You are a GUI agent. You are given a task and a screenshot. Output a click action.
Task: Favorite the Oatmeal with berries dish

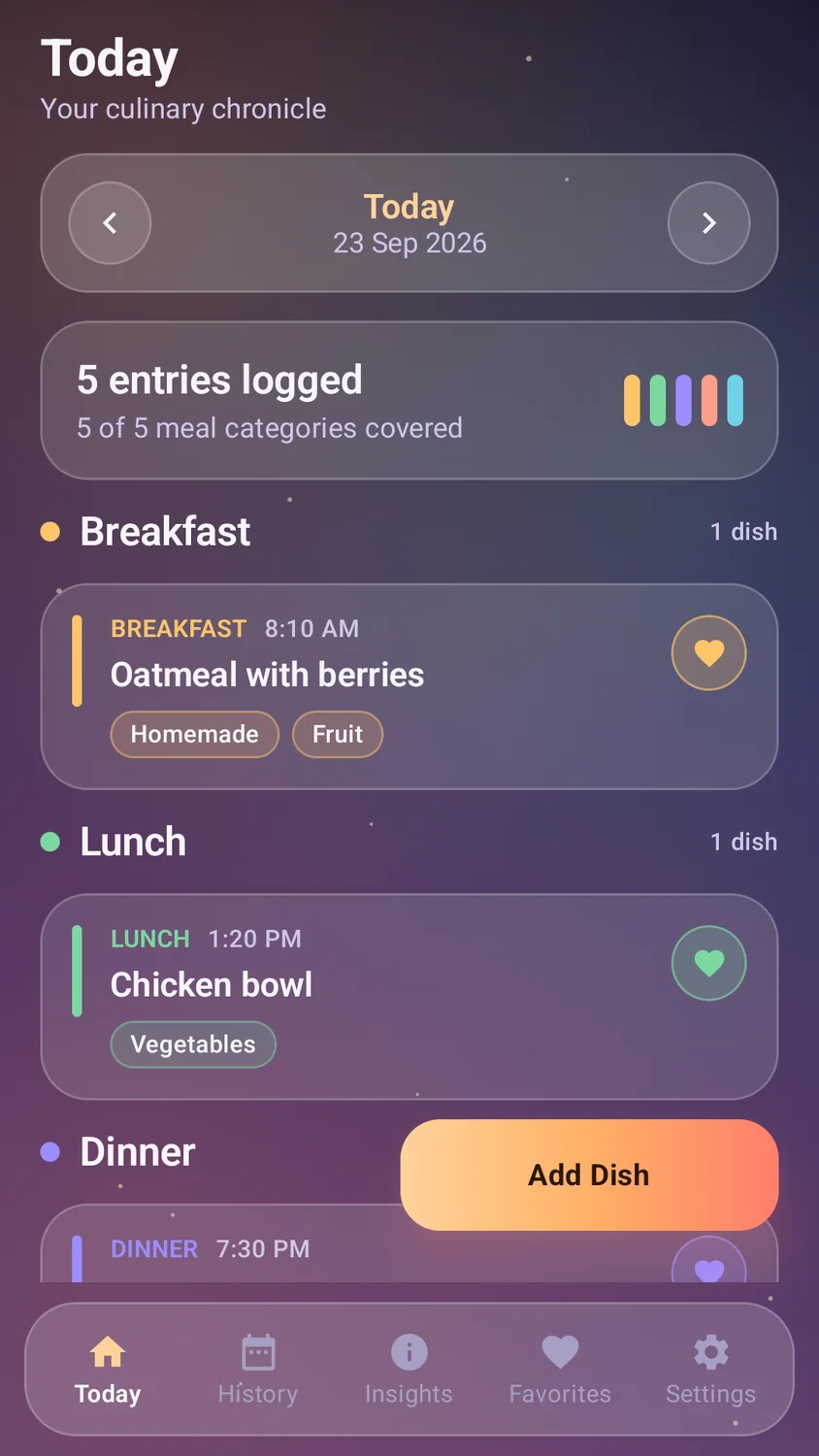tap(709, 653)
